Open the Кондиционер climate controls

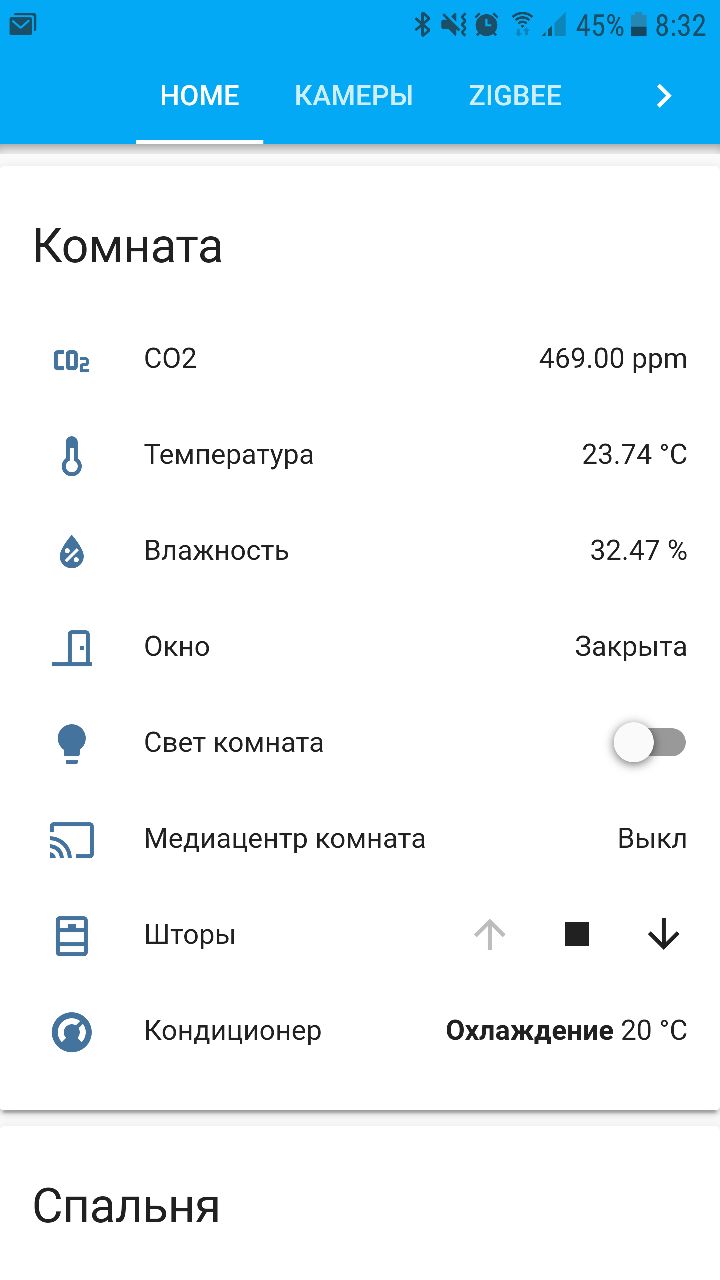(x=360, y=1031)
